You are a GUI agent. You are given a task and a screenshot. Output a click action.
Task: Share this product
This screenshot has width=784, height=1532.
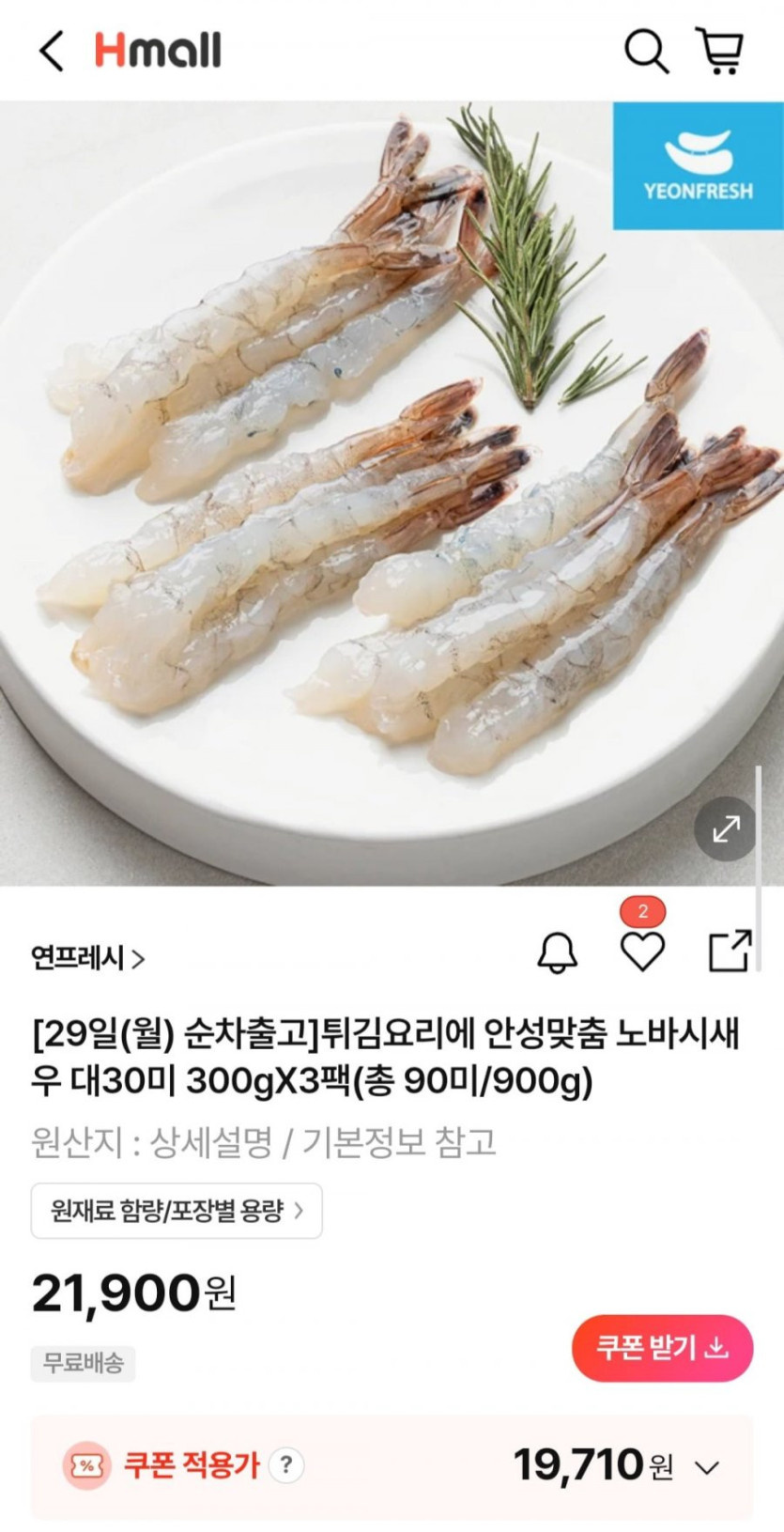(x=730, y=951)
